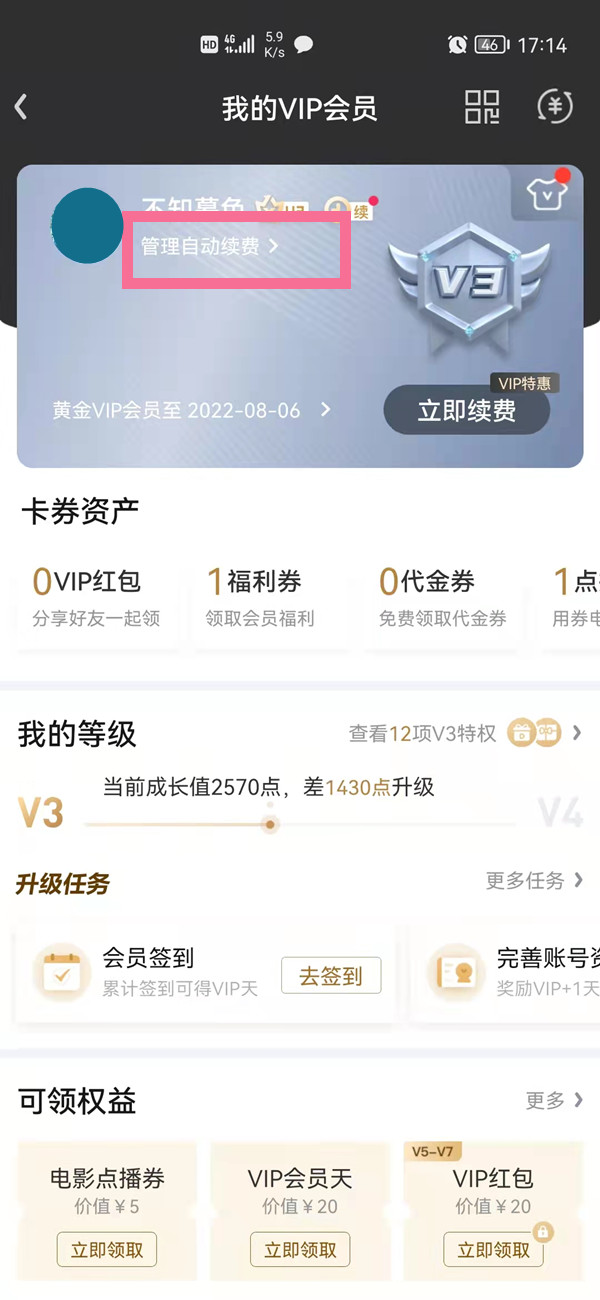Open 管理自动续费 link

210,246
